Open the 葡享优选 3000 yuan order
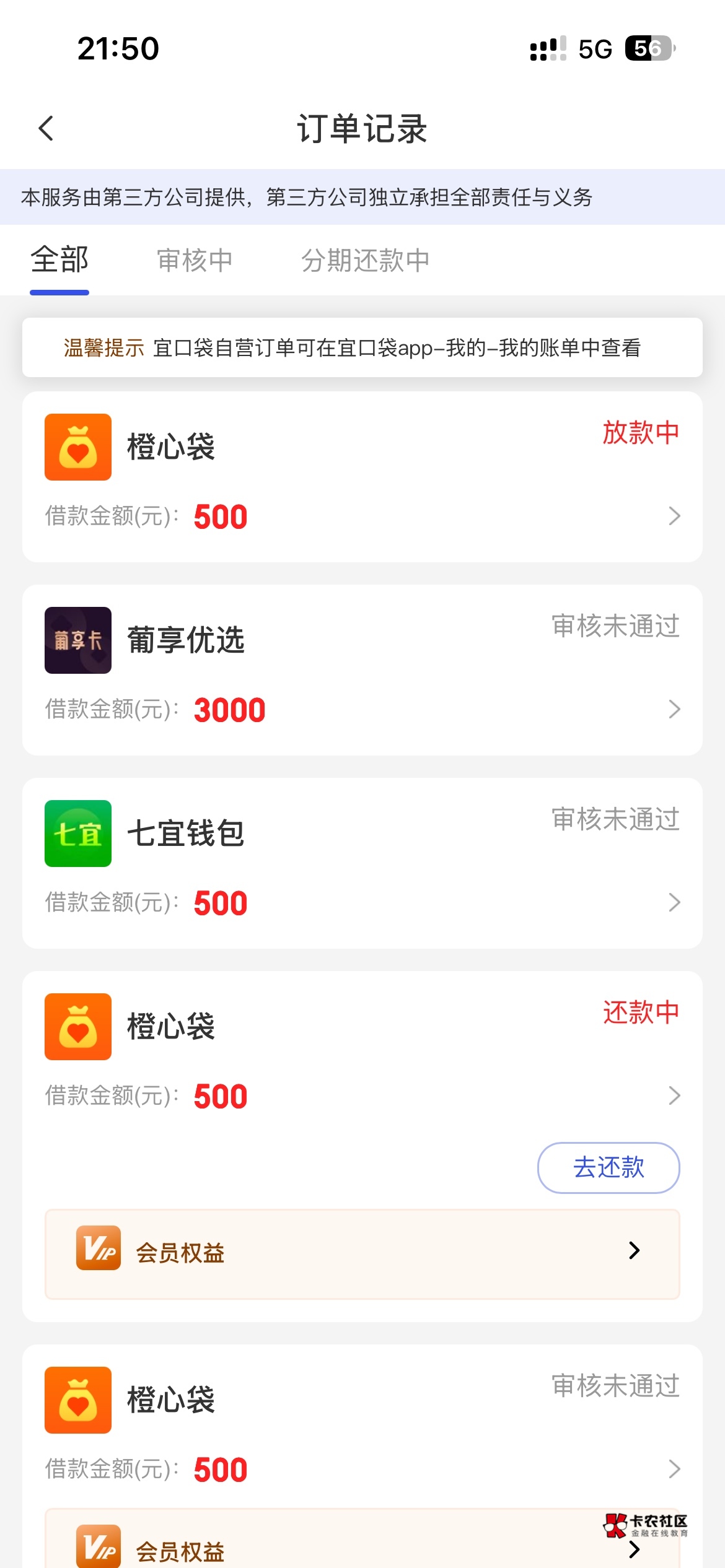Screen dimensions: 725x1568 pyautogui.click(x=362, y=670)
